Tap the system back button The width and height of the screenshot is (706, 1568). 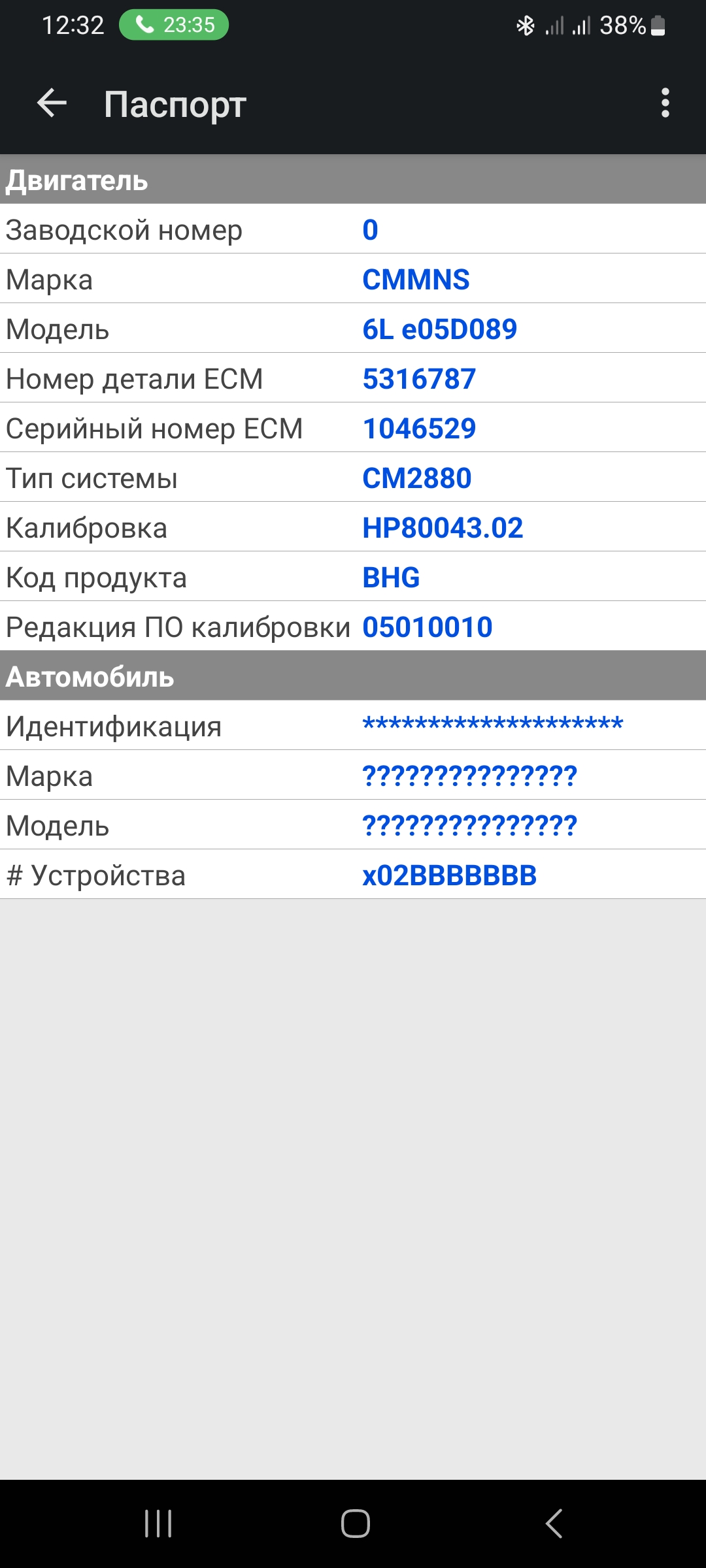553,1524
